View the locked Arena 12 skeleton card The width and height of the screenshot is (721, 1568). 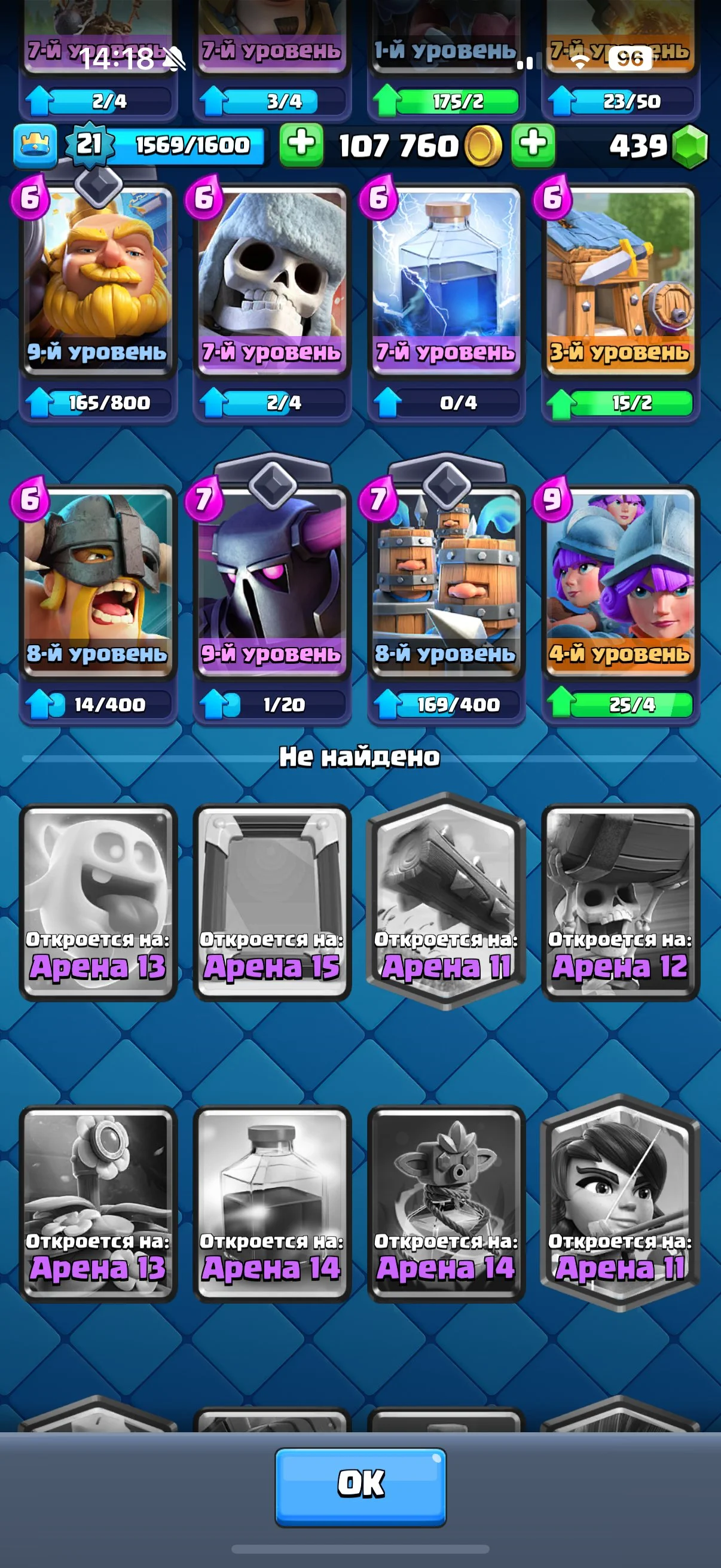(x=620, y=901)
